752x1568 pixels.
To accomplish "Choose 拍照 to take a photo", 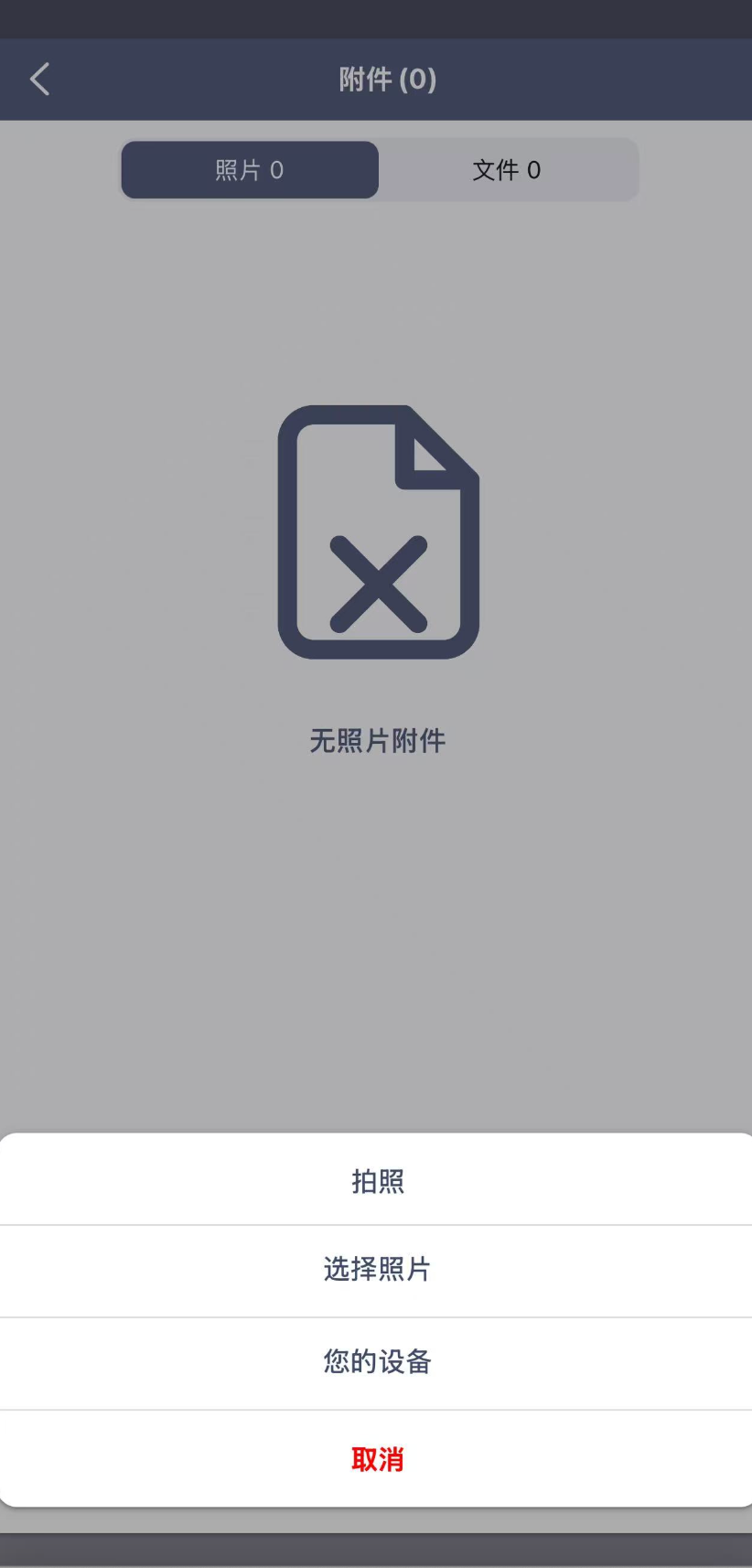I will pyautogui.click(x=377, y=1181).
